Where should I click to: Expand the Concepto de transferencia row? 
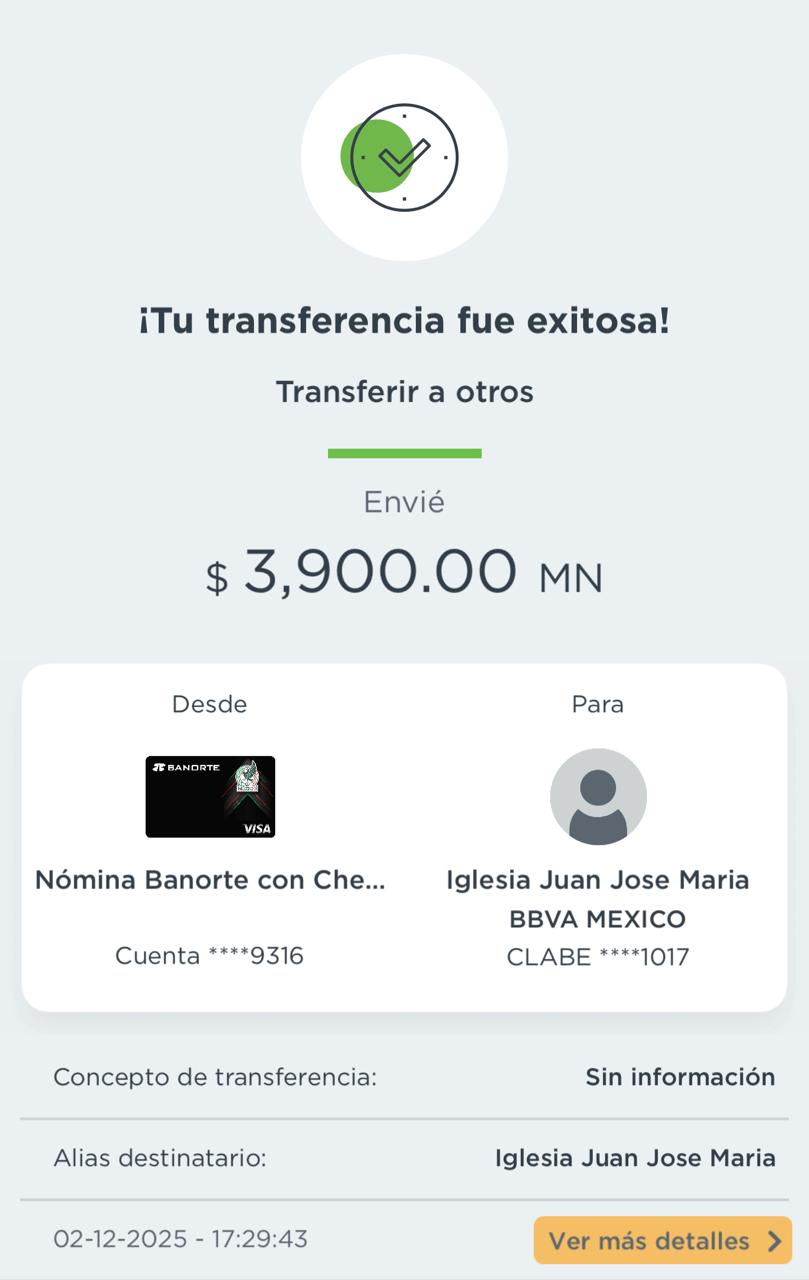pos(404,1077)
